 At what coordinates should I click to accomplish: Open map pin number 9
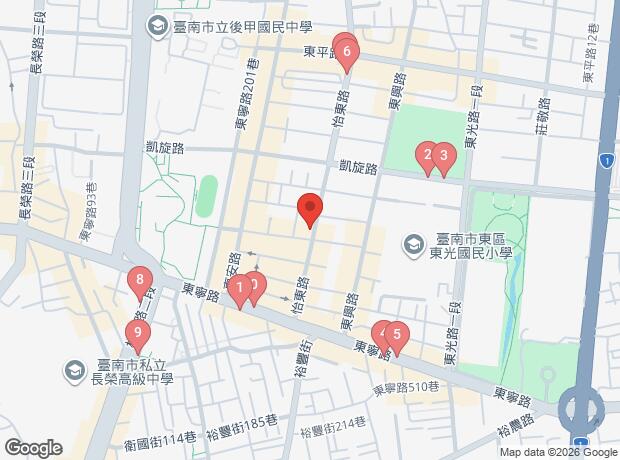(x=137, y=334)
